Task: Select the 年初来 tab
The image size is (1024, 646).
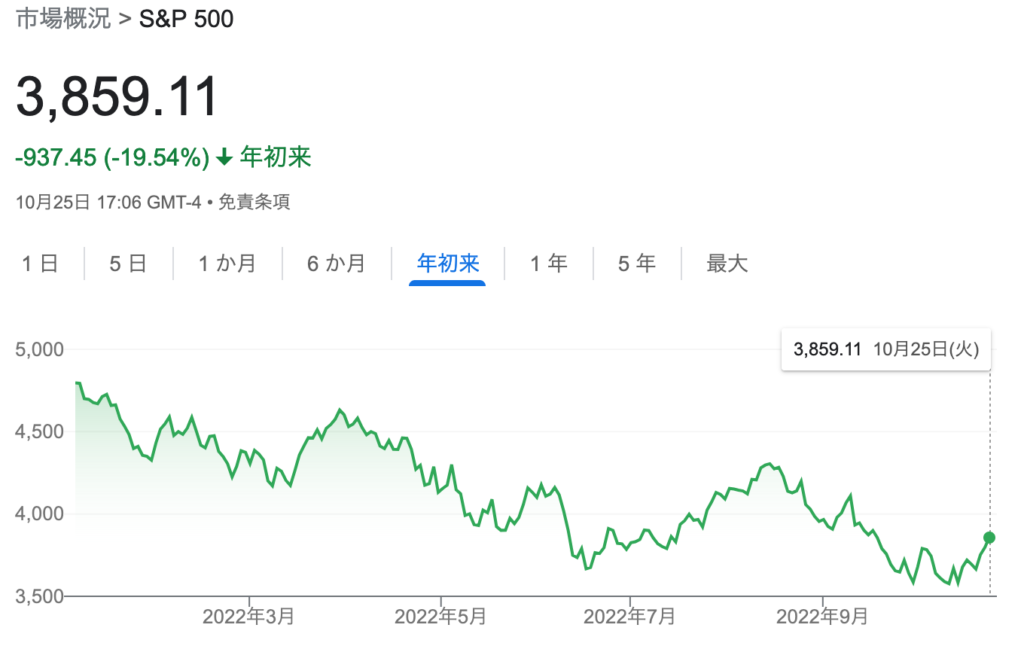Action: [447, 264]
